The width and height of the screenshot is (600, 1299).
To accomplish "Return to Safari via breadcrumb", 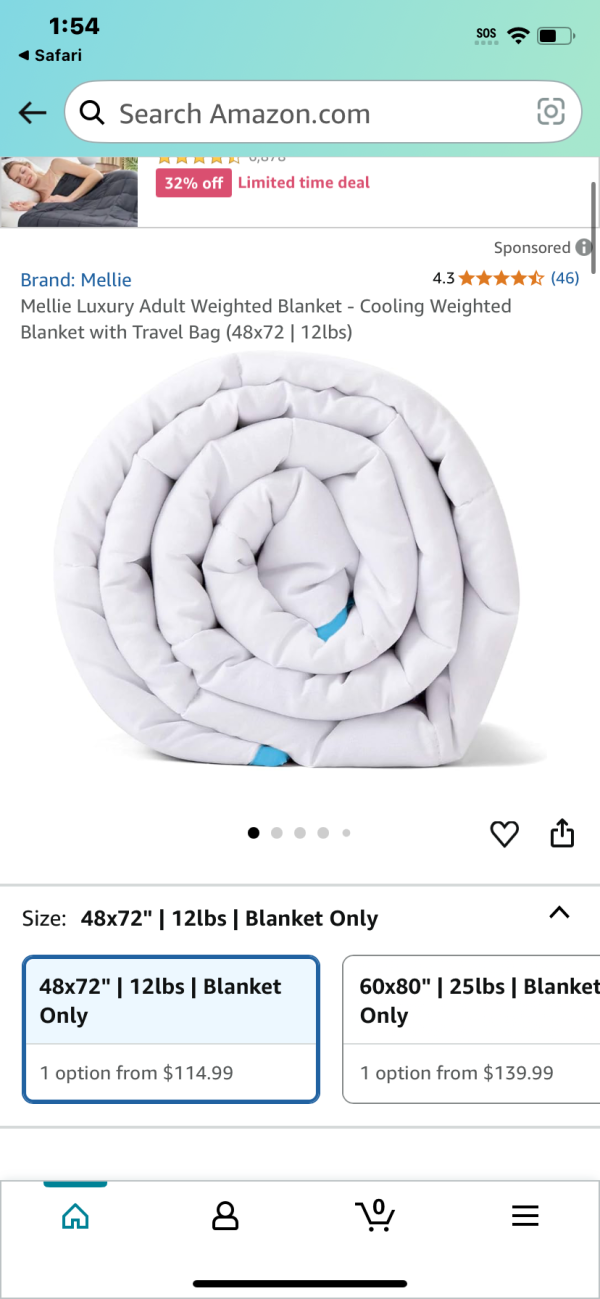I will (50, 55).
